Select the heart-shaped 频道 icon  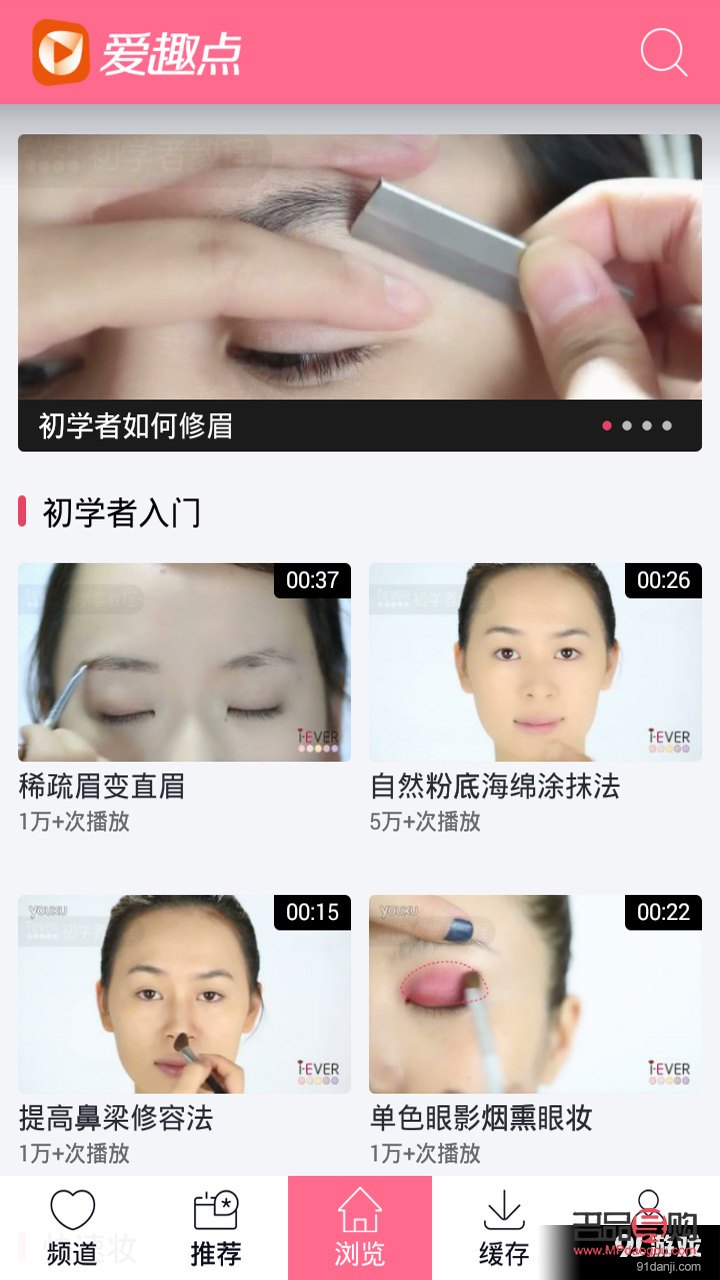70,1209
